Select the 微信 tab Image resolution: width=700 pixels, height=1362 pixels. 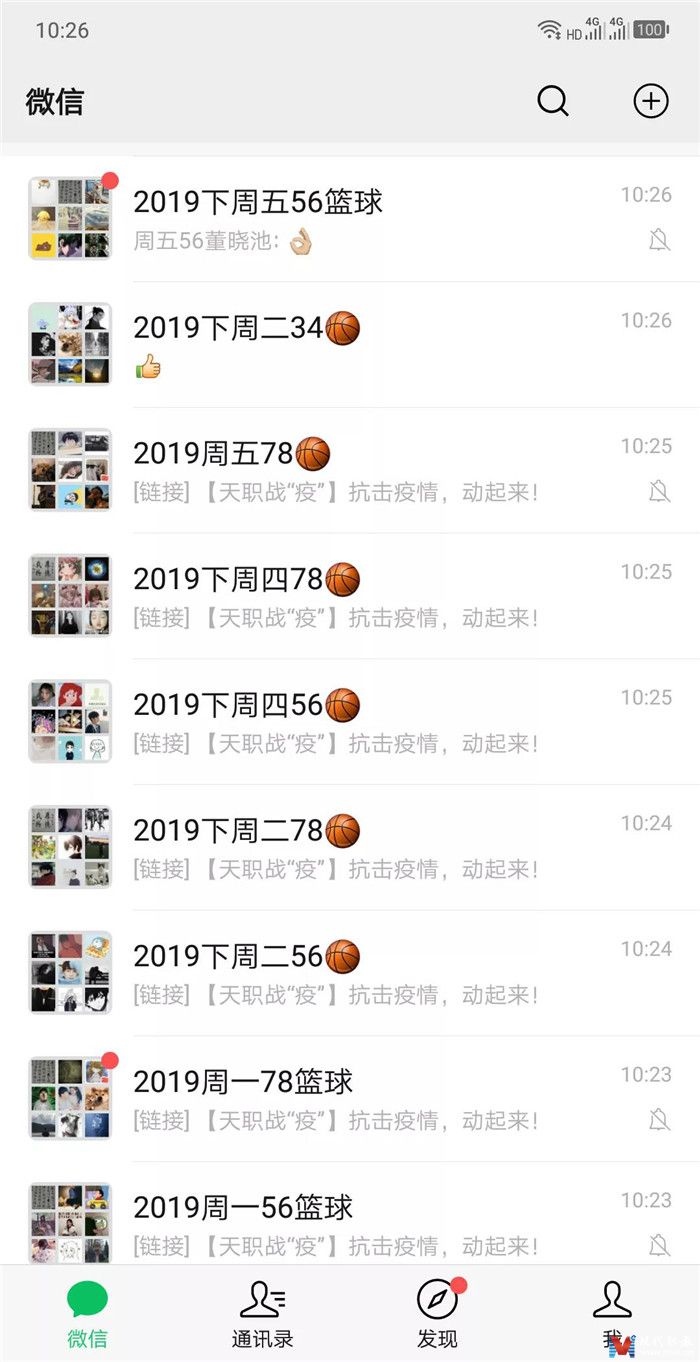click(x=88, y=1315)
